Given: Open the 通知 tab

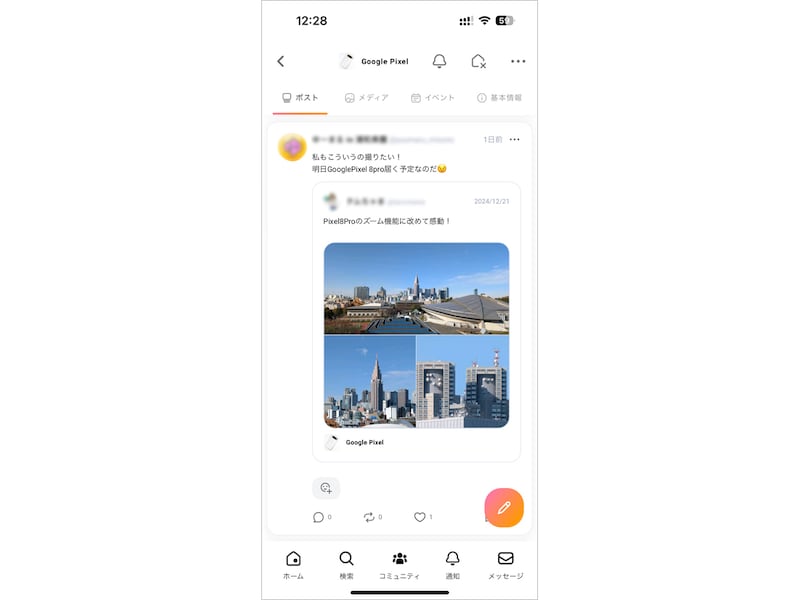Looking at the screenshot, I should click(452, 564).
